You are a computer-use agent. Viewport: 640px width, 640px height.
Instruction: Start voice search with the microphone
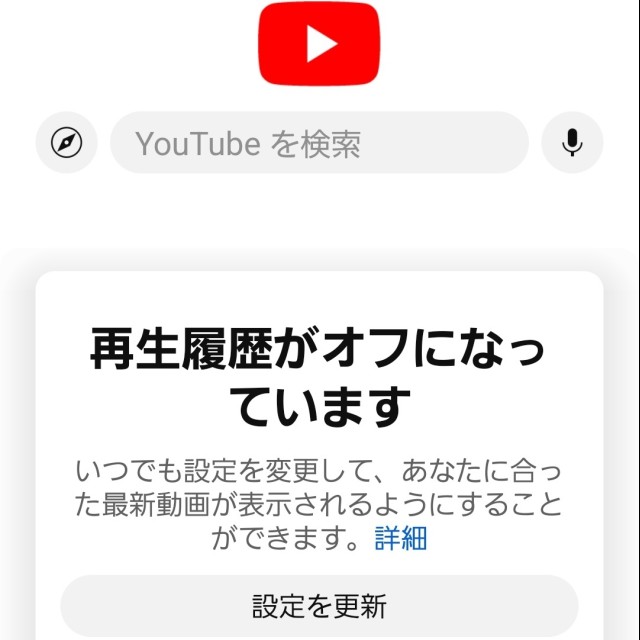click(572, 143)
